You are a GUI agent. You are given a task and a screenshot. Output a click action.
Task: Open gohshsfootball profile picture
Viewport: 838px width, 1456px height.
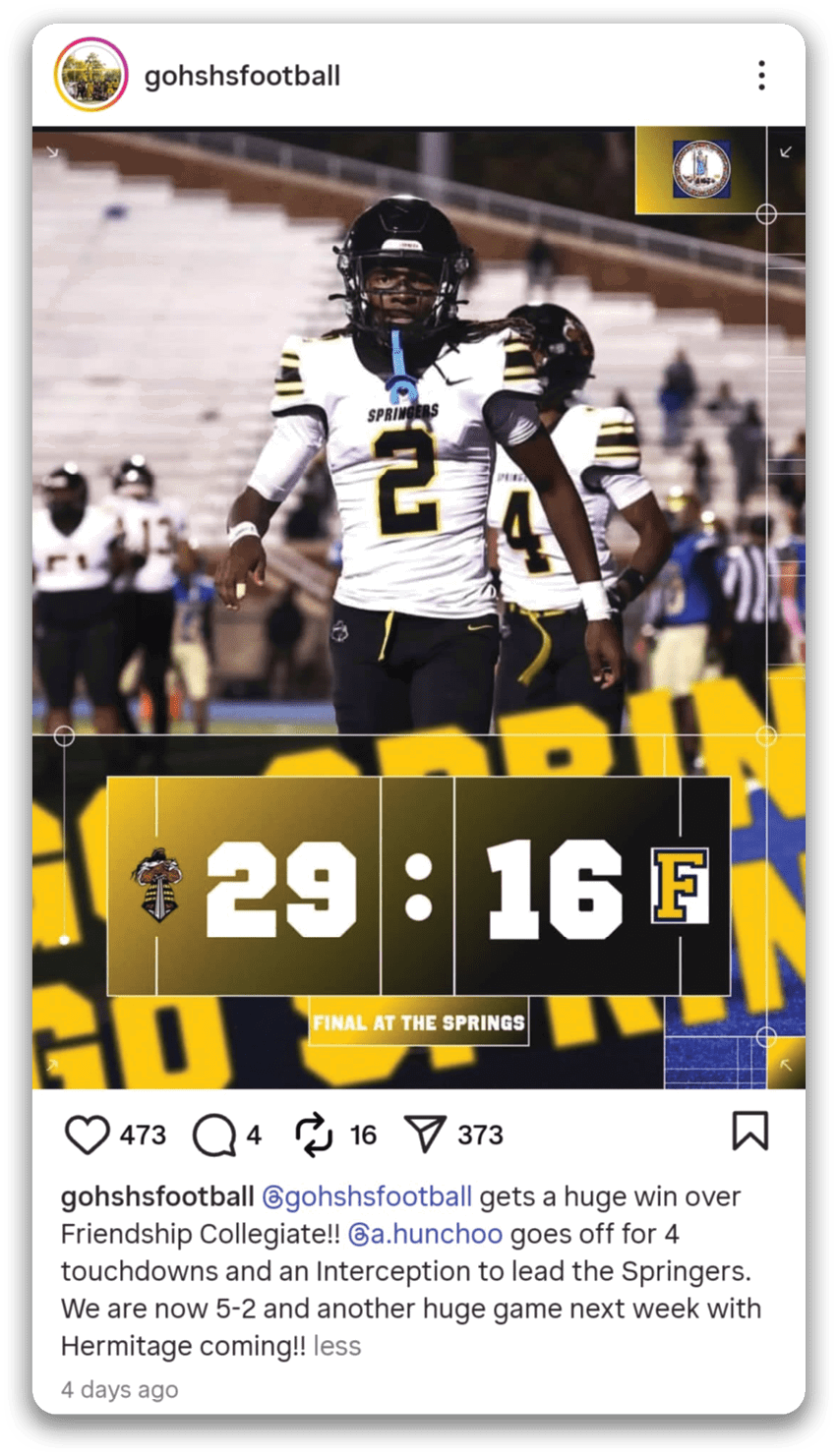tap(91, 76)
